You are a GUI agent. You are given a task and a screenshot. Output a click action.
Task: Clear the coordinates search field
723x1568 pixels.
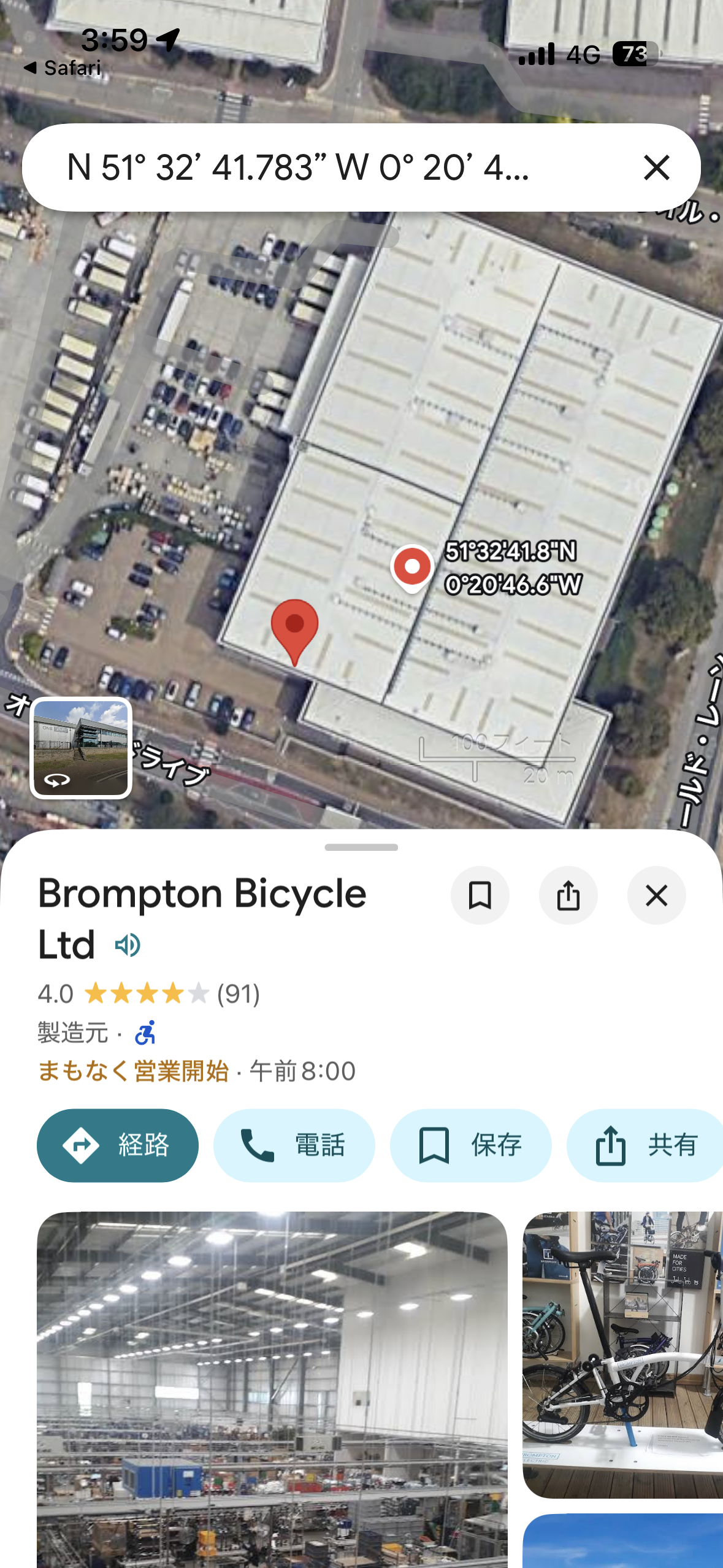tap(656, 167)
